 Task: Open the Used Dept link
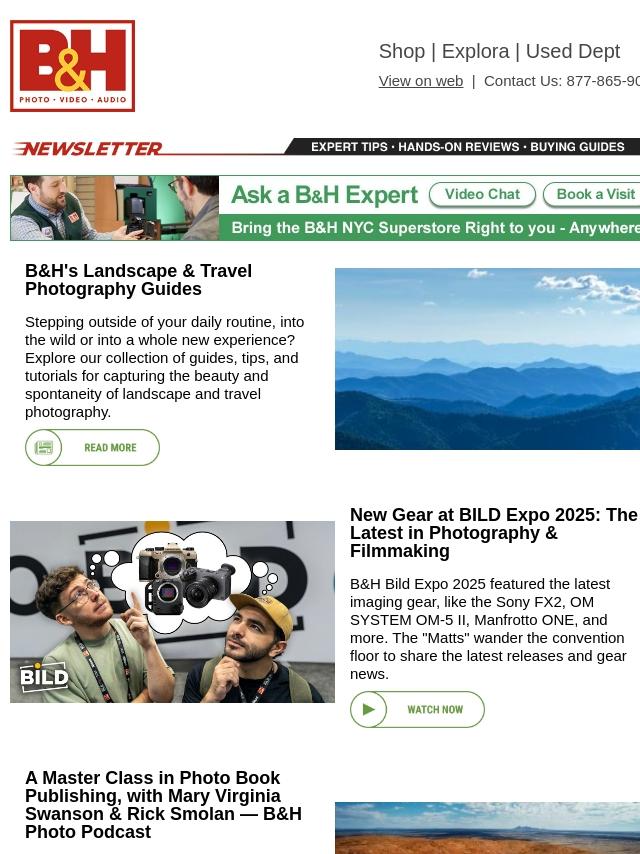[x=572, y=51]
